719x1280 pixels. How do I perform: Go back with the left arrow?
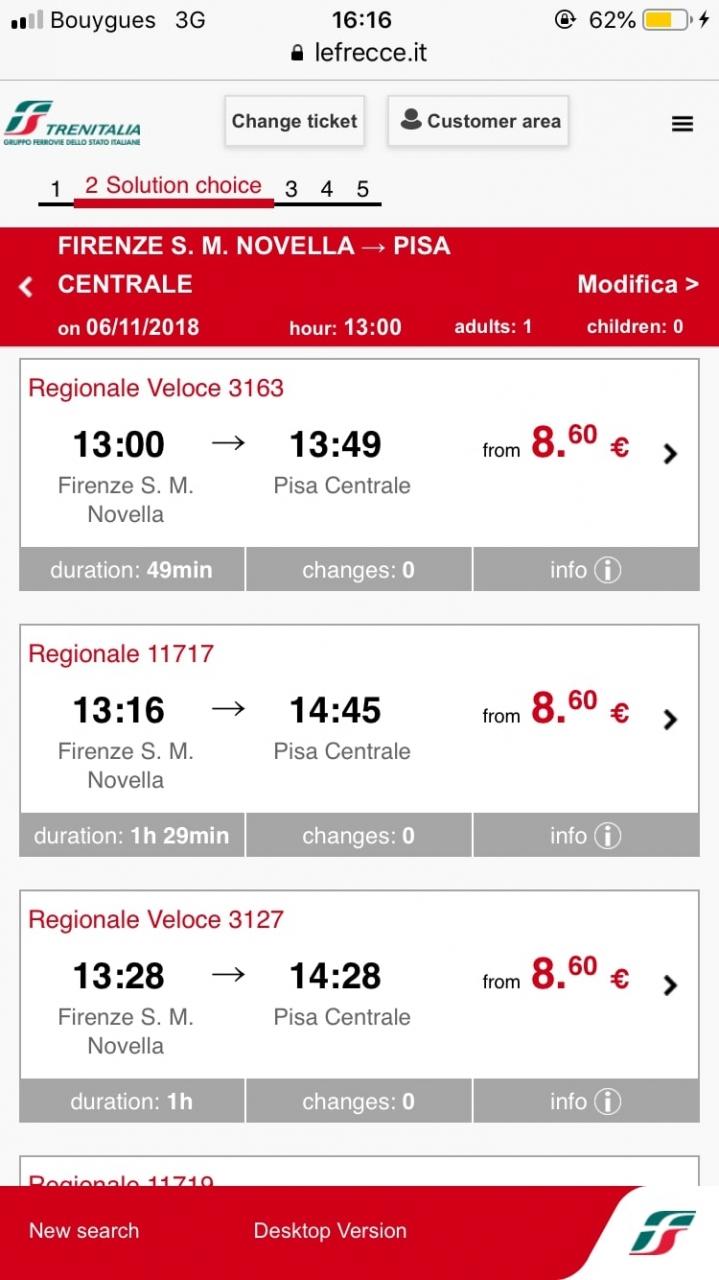[26, 287]
